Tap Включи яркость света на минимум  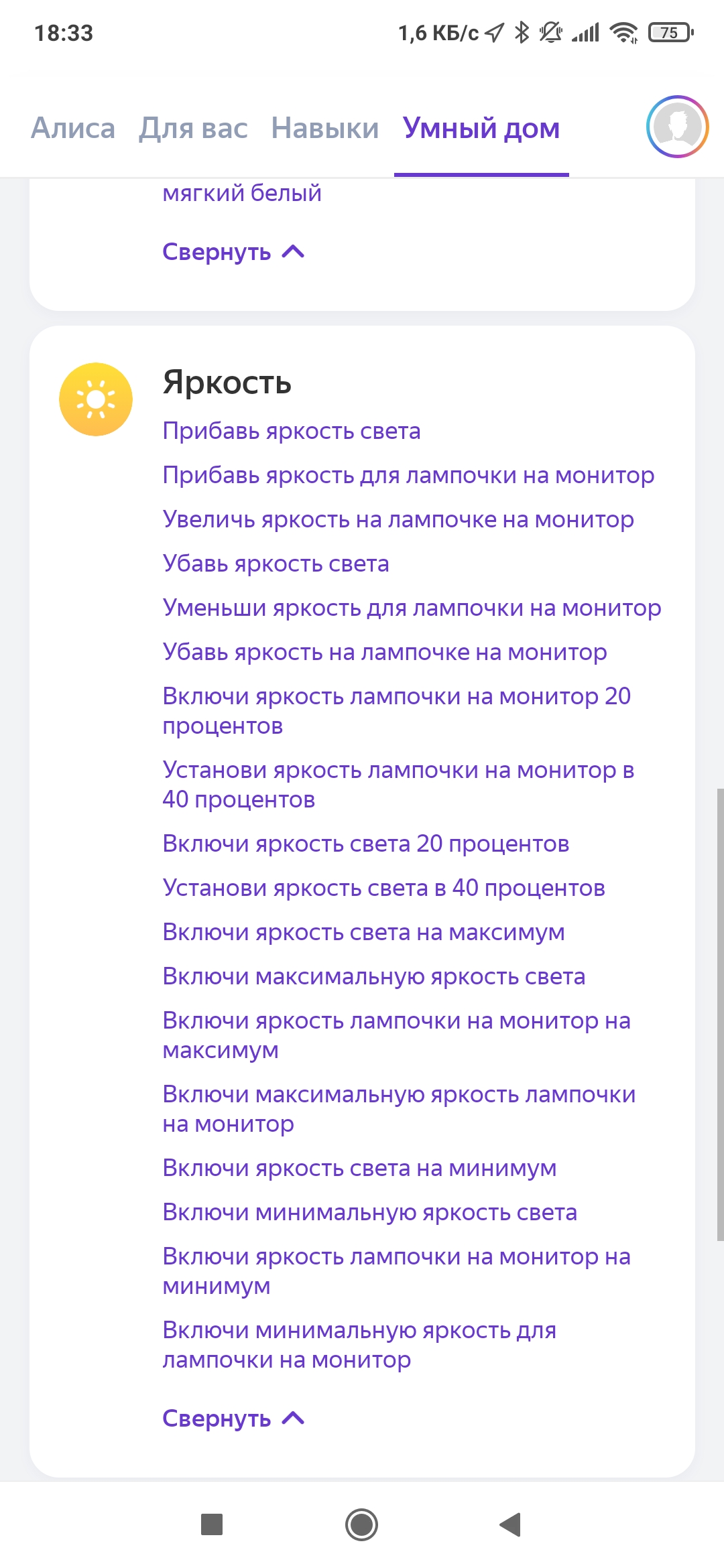359,1168
